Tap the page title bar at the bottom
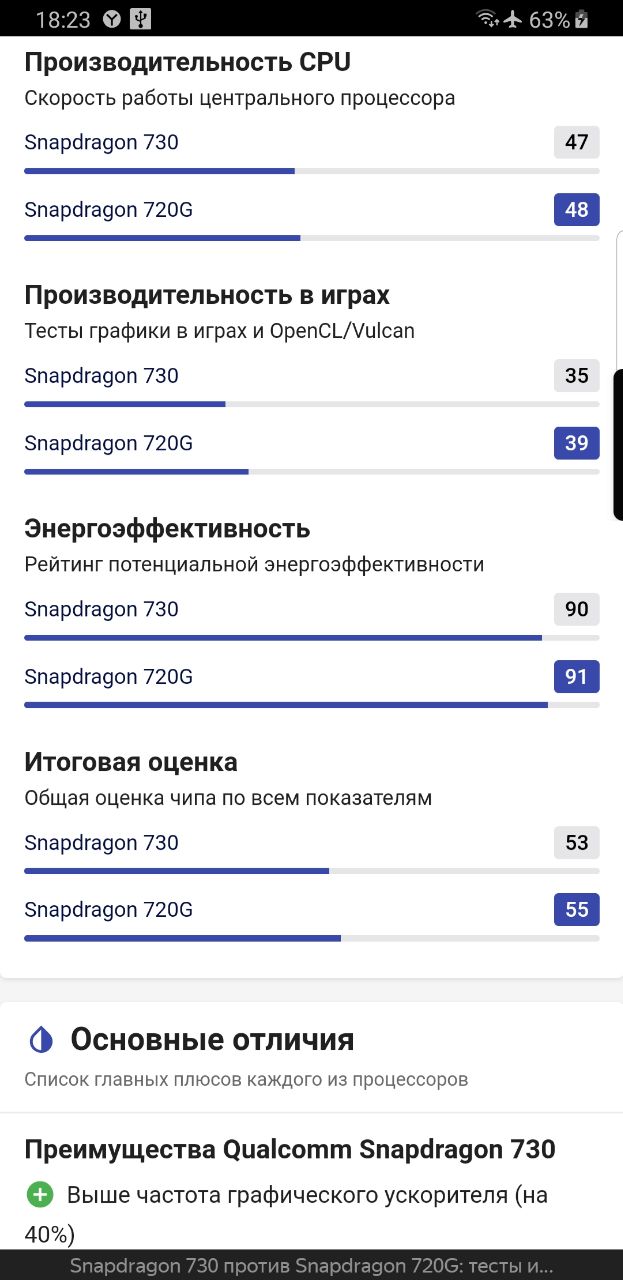Image resolution: width=623 pixels, height=1280 pixels. [311, 1265]
